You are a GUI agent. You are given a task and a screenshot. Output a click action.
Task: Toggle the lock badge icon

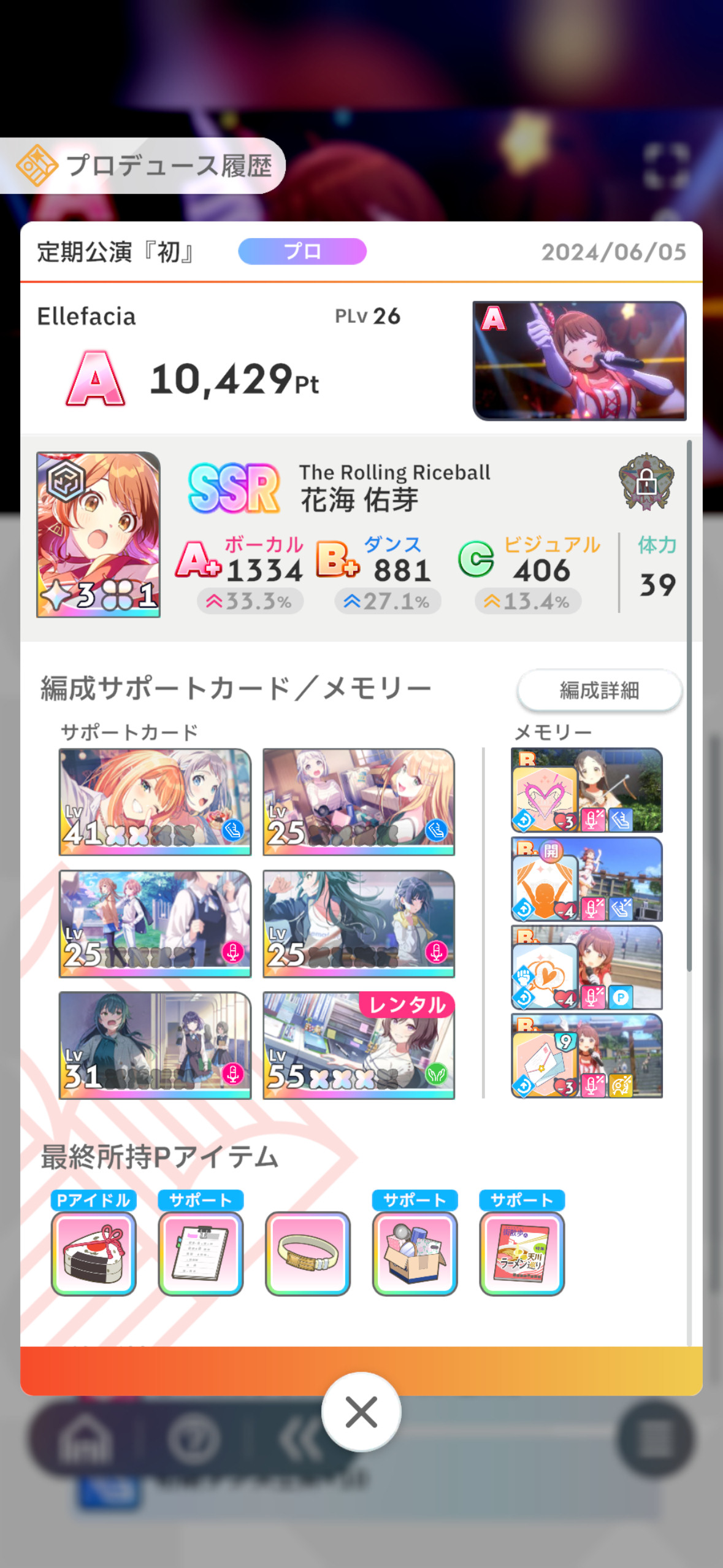point(646,482)
